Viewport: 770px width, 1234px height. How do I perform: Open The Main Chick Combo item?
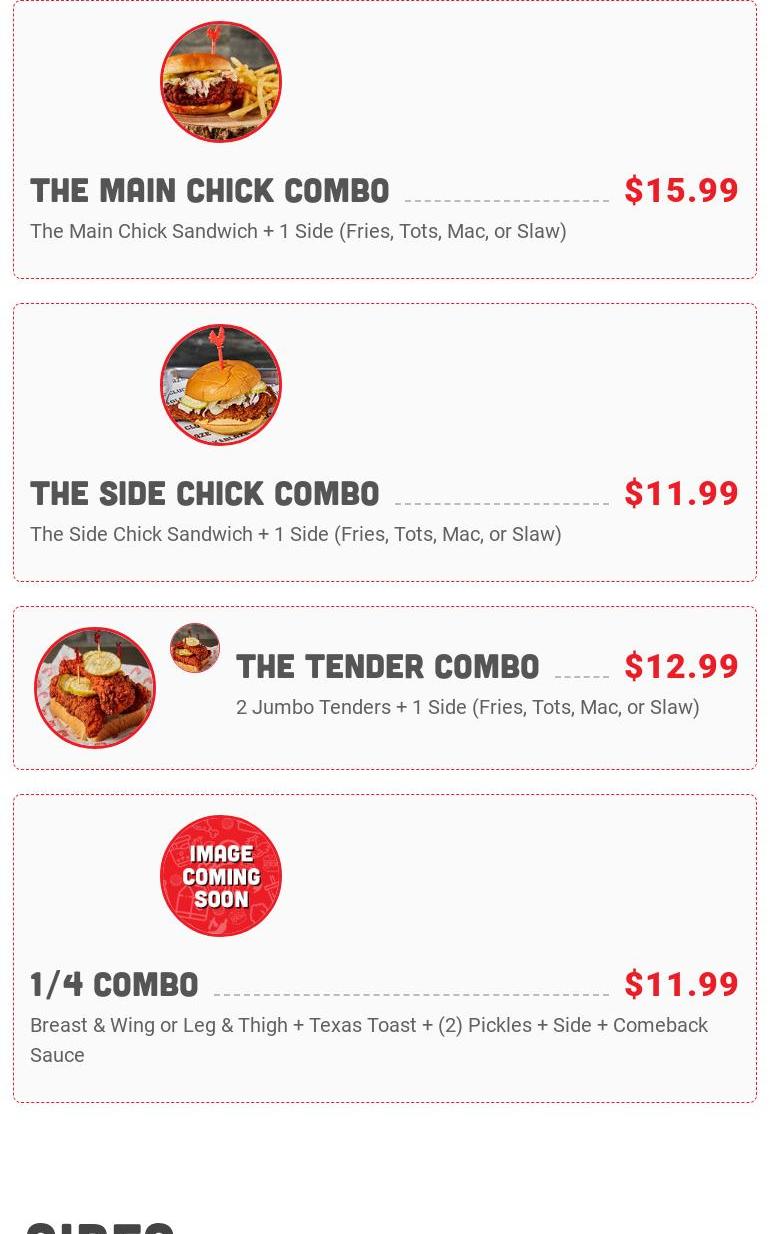(209, 190)
